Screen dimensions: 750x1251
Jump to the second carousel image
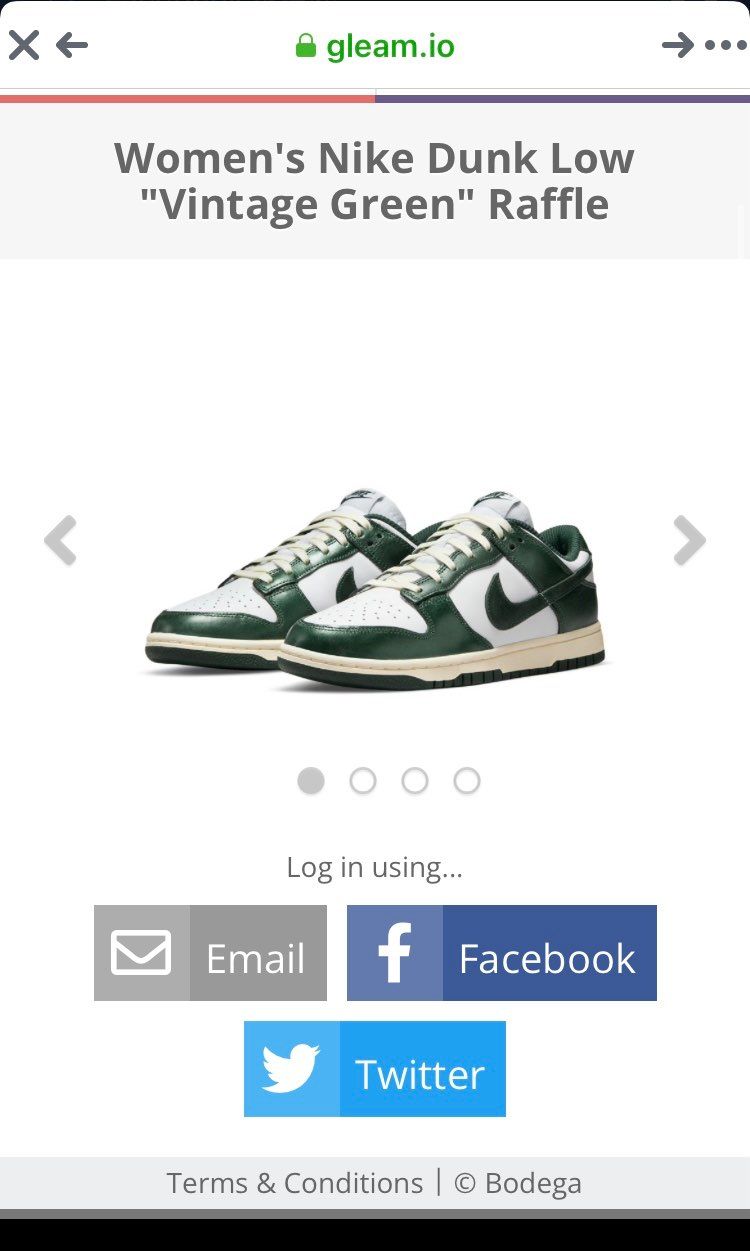point(363,781)
